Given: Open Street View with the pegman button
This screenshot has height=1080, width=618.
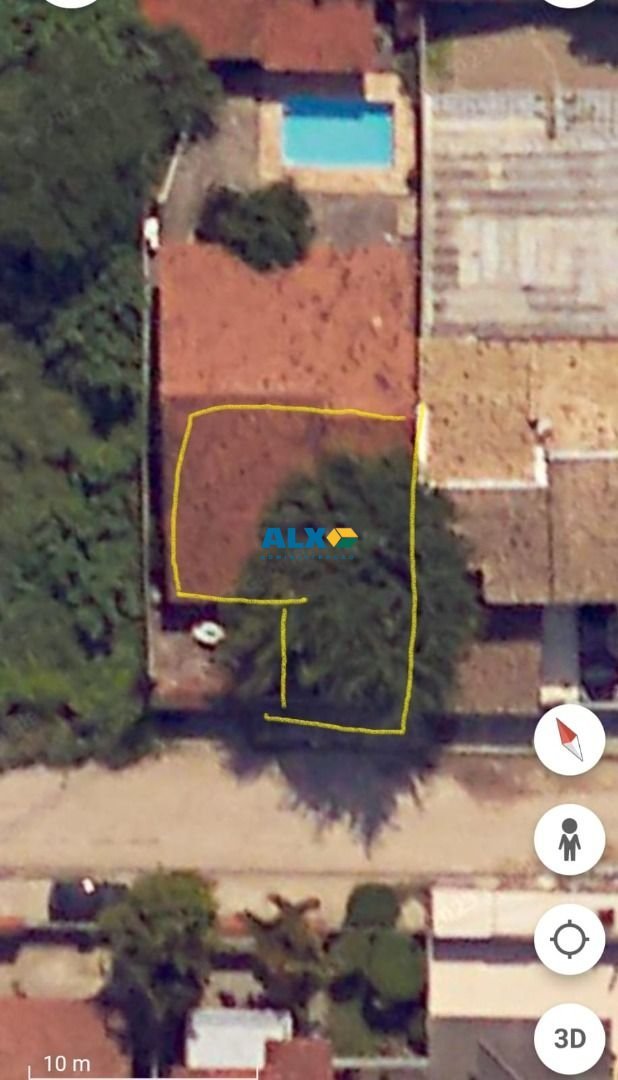Looking at the screenshot, I should [x=569, y=840].
